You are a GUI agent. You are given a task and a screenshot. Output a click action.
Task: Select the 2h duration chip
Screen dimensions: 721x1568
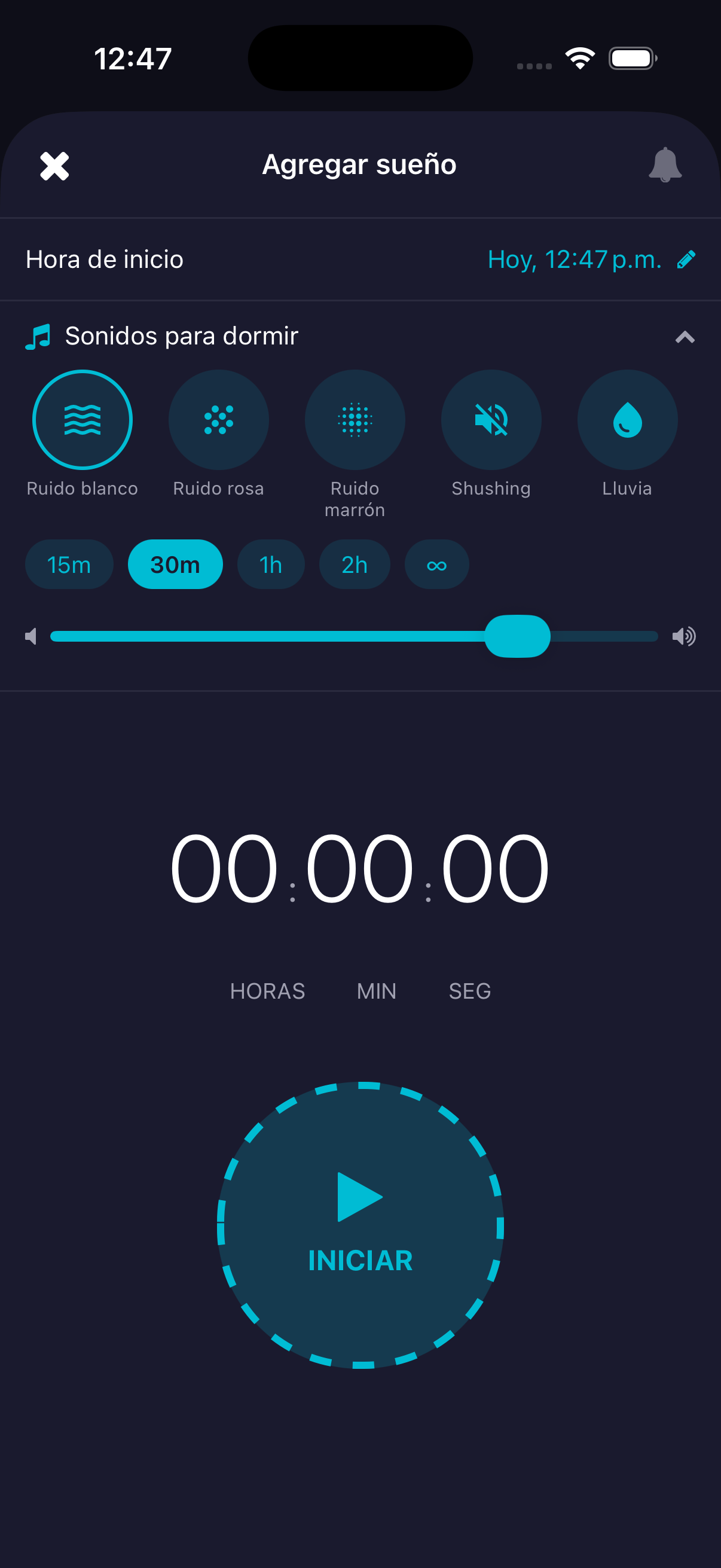pyautogui.click(x=355, y=565)
